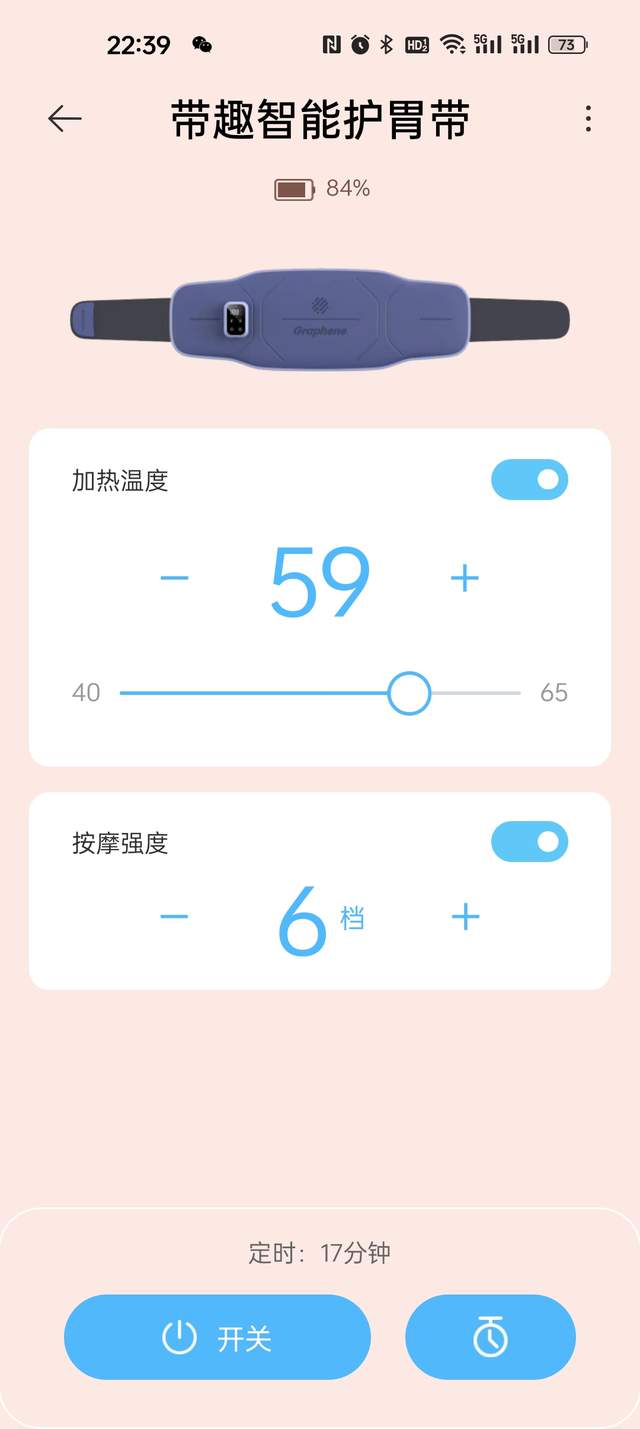Go back using the arrow icon
The height and width of the screenshot is (1429, 640).
65,119
